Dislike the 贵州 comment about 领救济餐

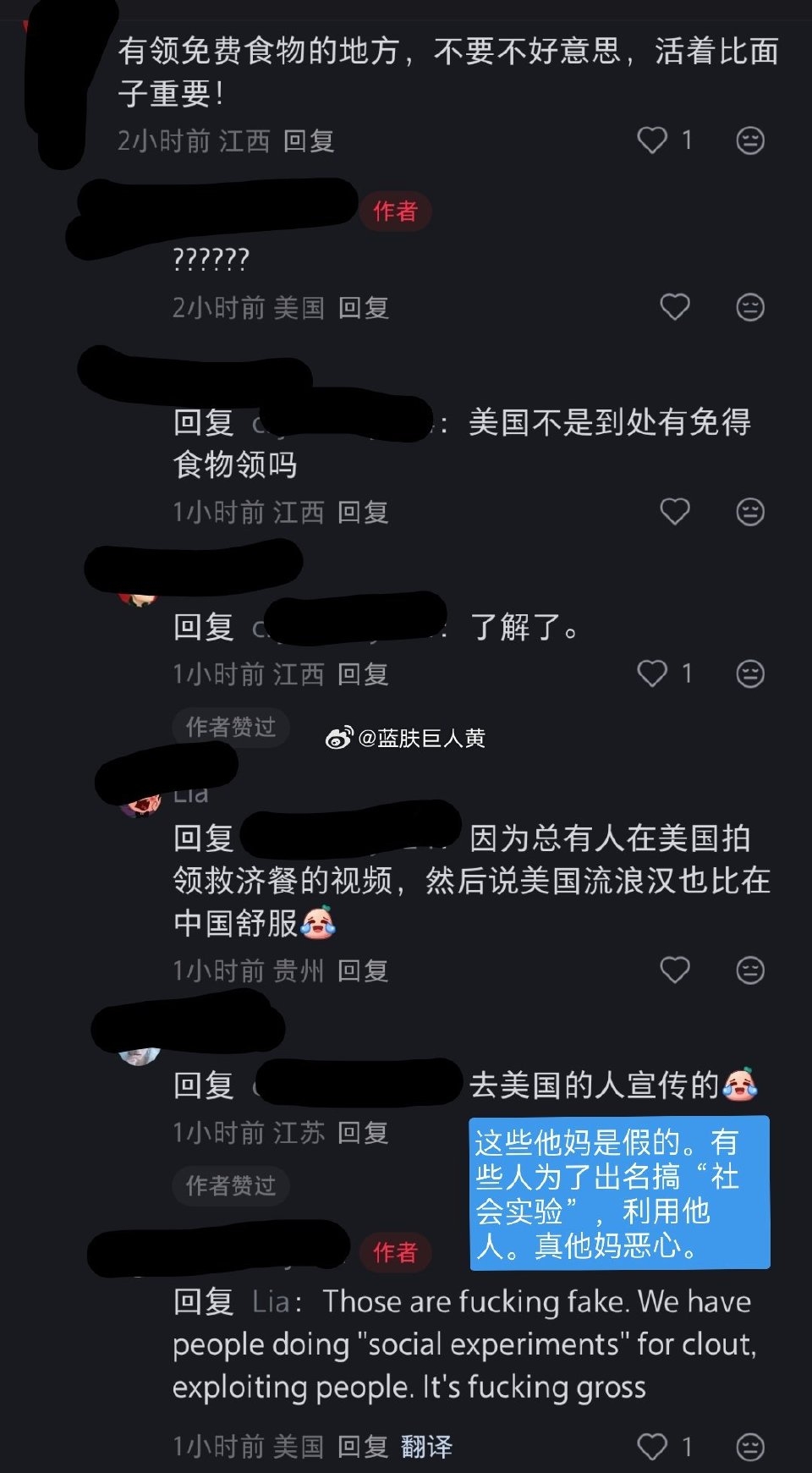(749, 970)
